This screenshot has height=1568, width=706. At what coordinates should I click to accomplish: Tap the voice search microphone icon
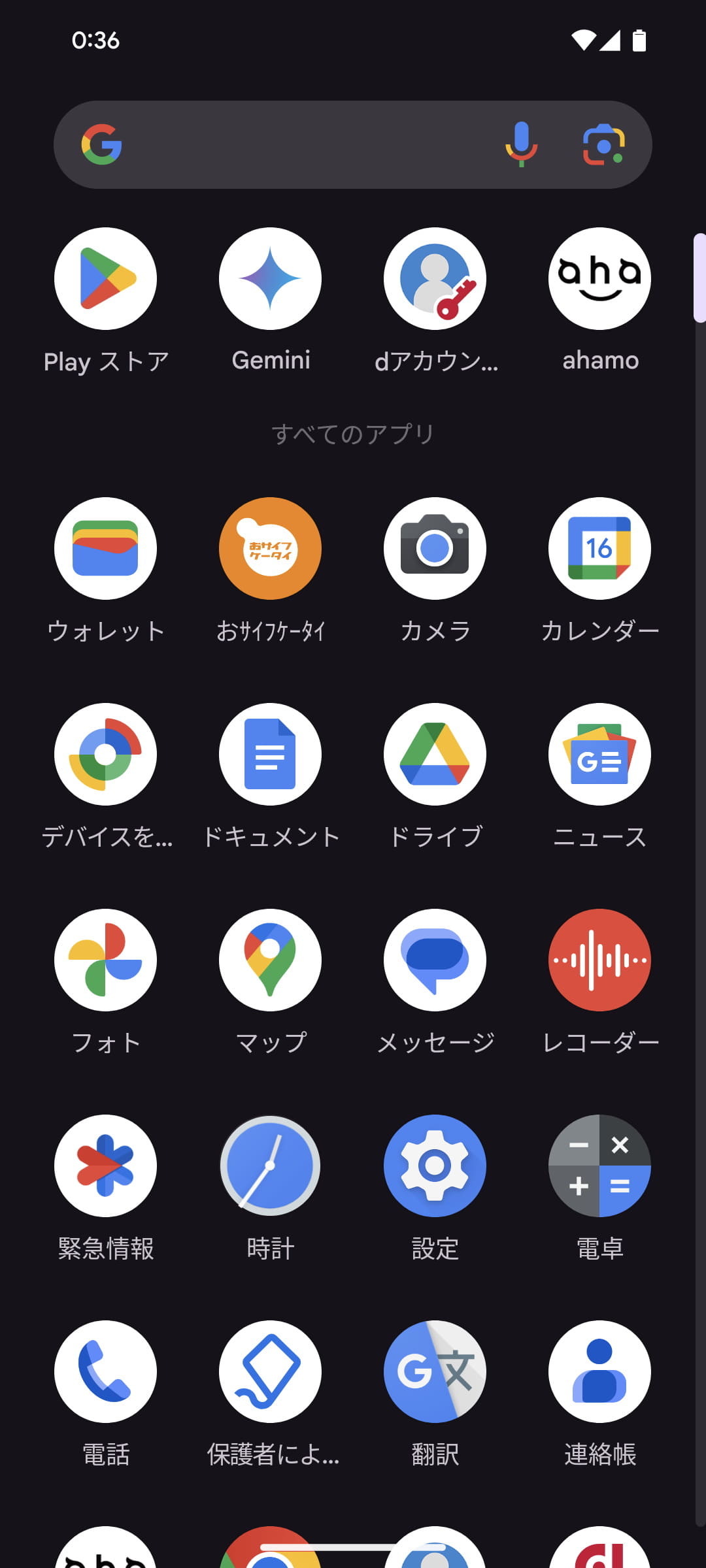click(521, 145)
